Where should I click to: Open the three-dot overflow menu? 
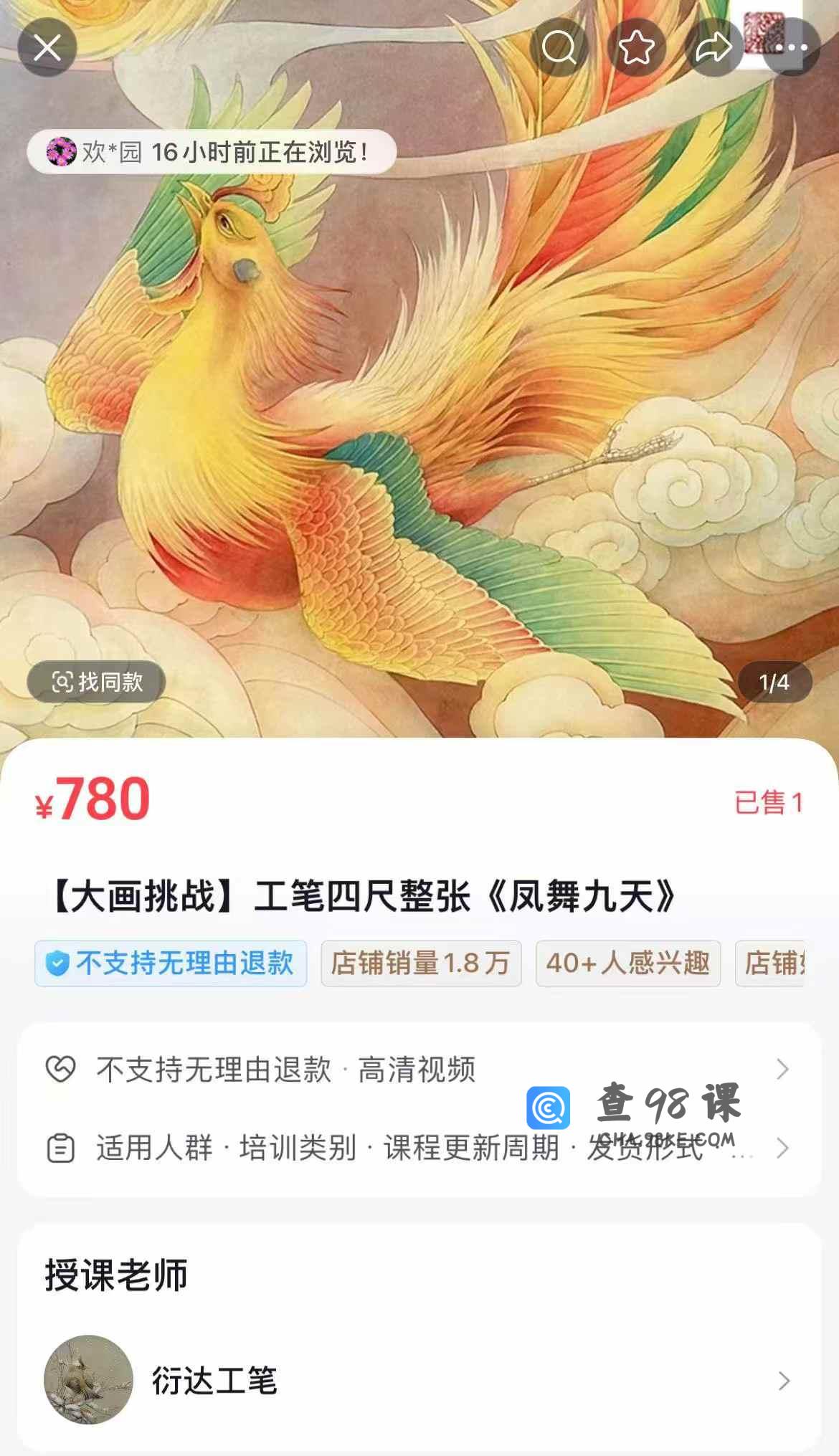click(792, 48)
